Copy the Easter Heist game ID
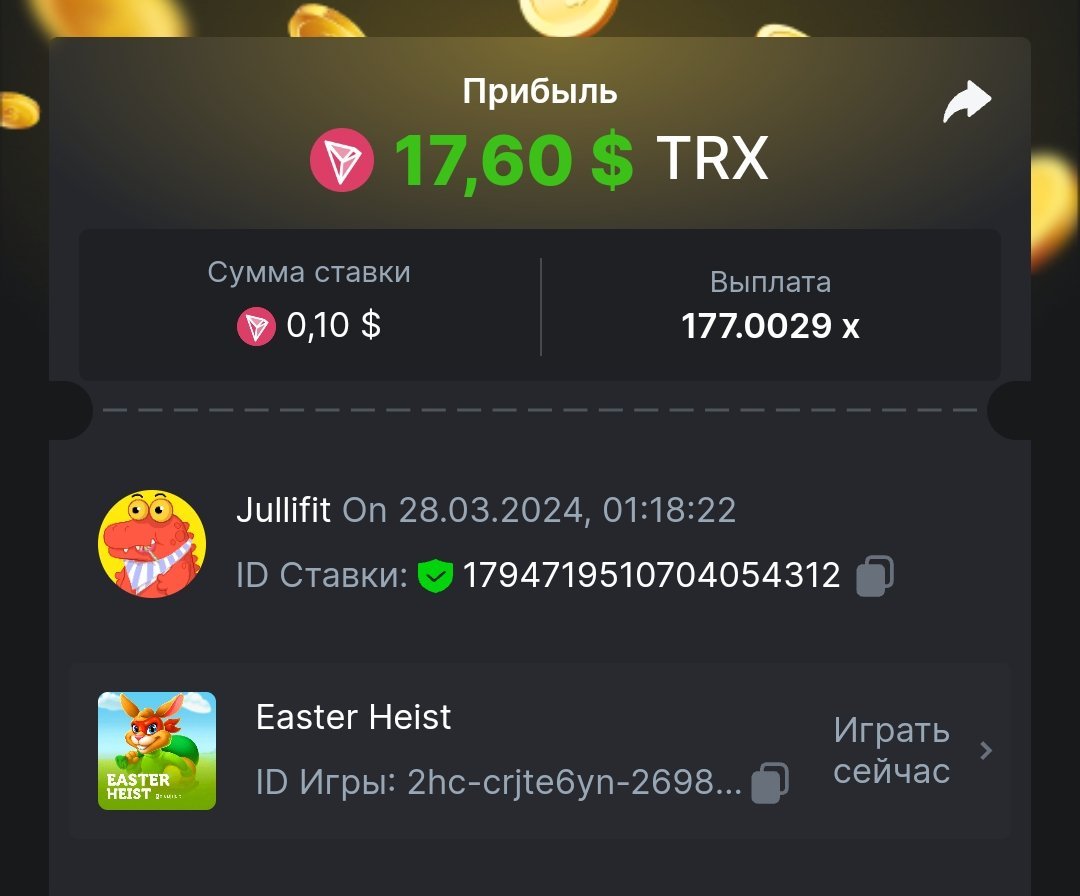1080x896 pixels. point(770,782)
